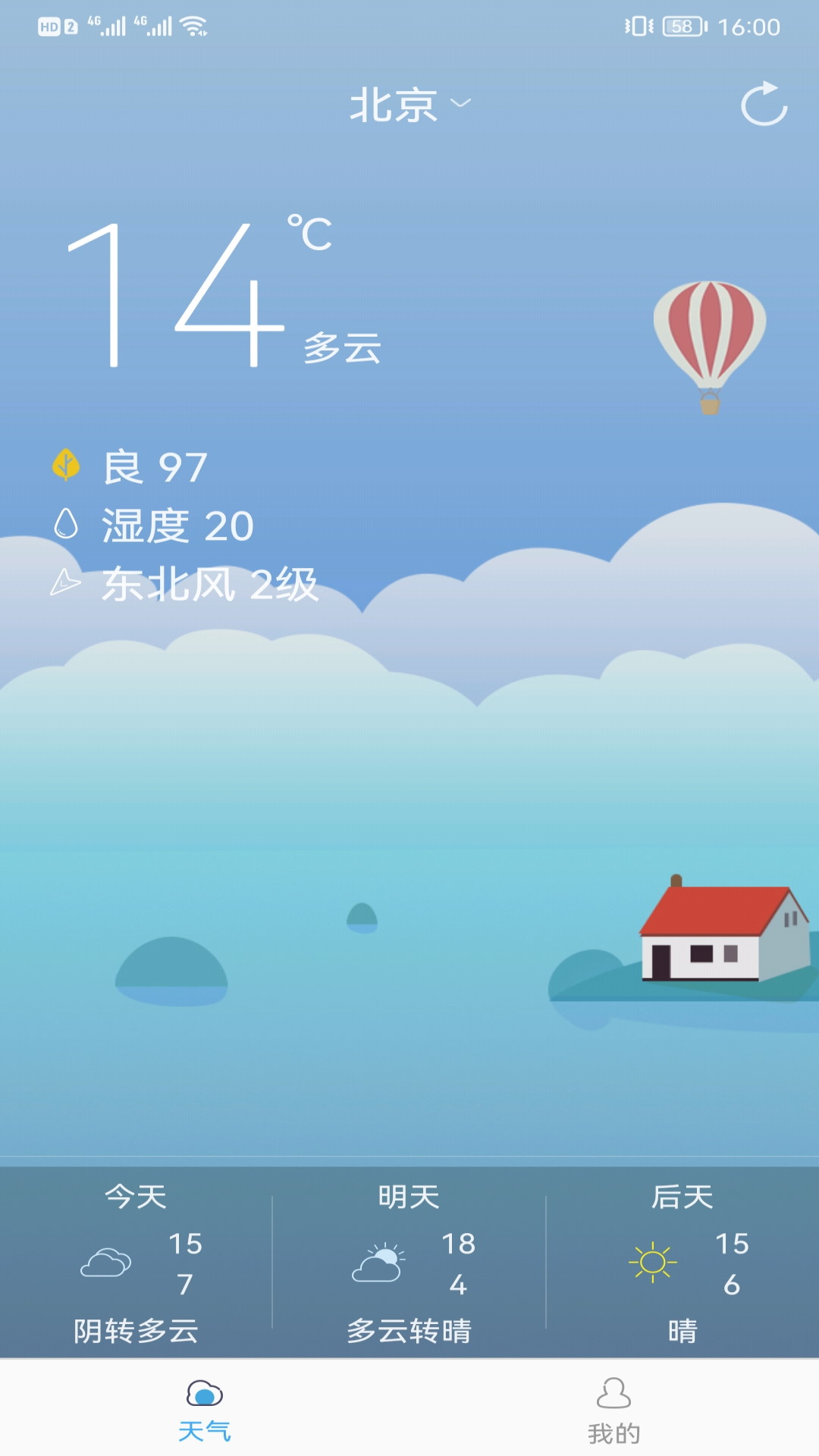Tap the battery level indicator showing 58
This screenshot has height=1456, width=819.
coord(681,25)
